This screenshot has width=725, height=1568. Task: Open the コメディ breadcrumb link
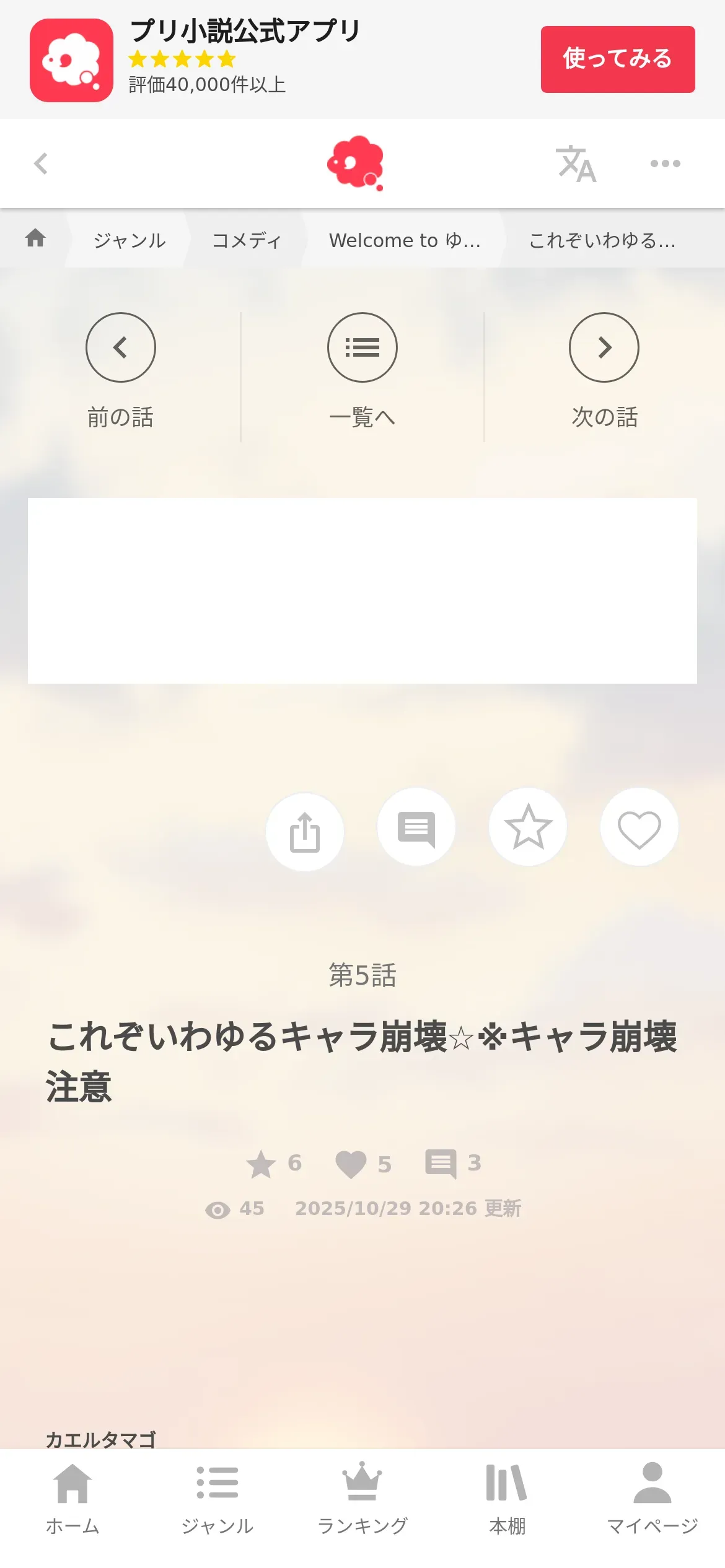[247, 240]
